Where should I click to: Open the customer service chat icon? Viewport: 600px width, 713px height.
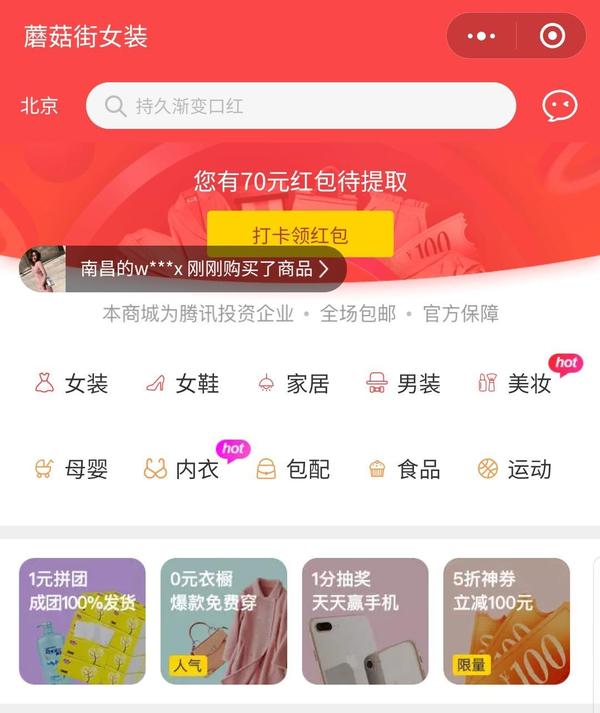[559, 106]
